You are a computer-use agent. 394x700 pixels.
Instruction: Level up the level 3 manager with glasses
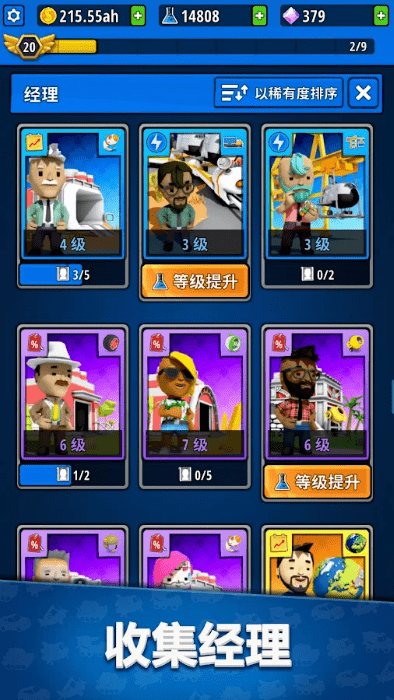pyautogui.click(x=195, y=281)
